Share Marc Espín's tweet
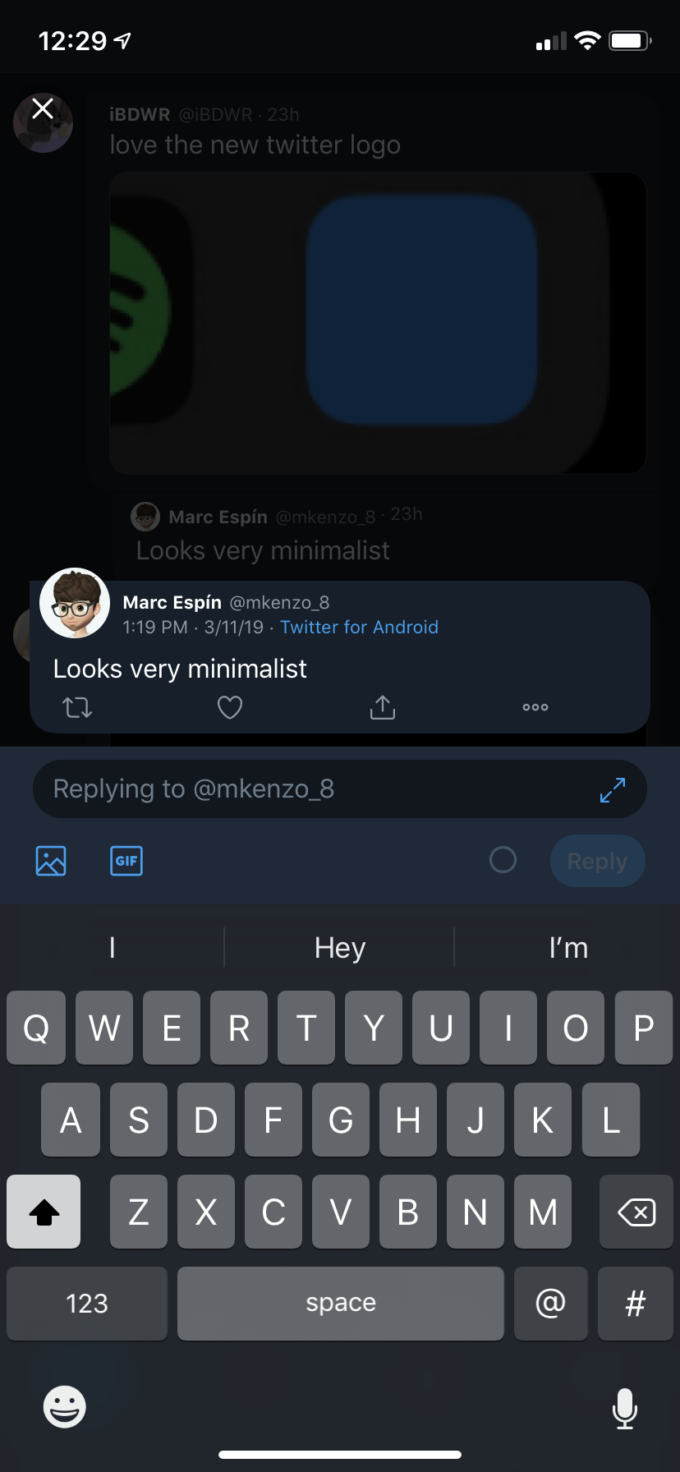Screen dimensions: 680x1472 pyautogui.click(x=383, y=708)
